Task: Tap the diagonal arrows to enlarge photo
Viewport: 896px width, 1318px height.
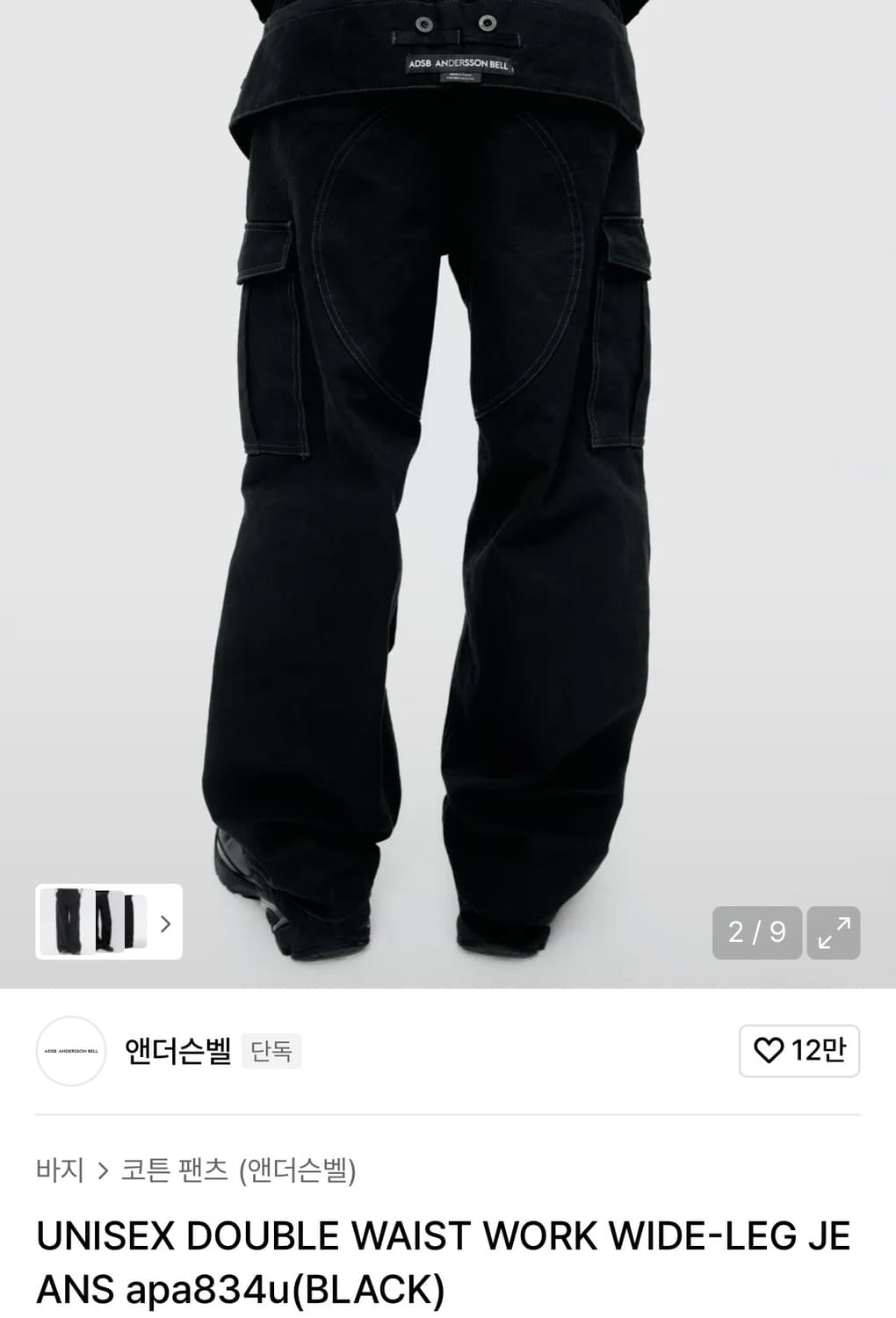Action: click(x=836, y=933)
